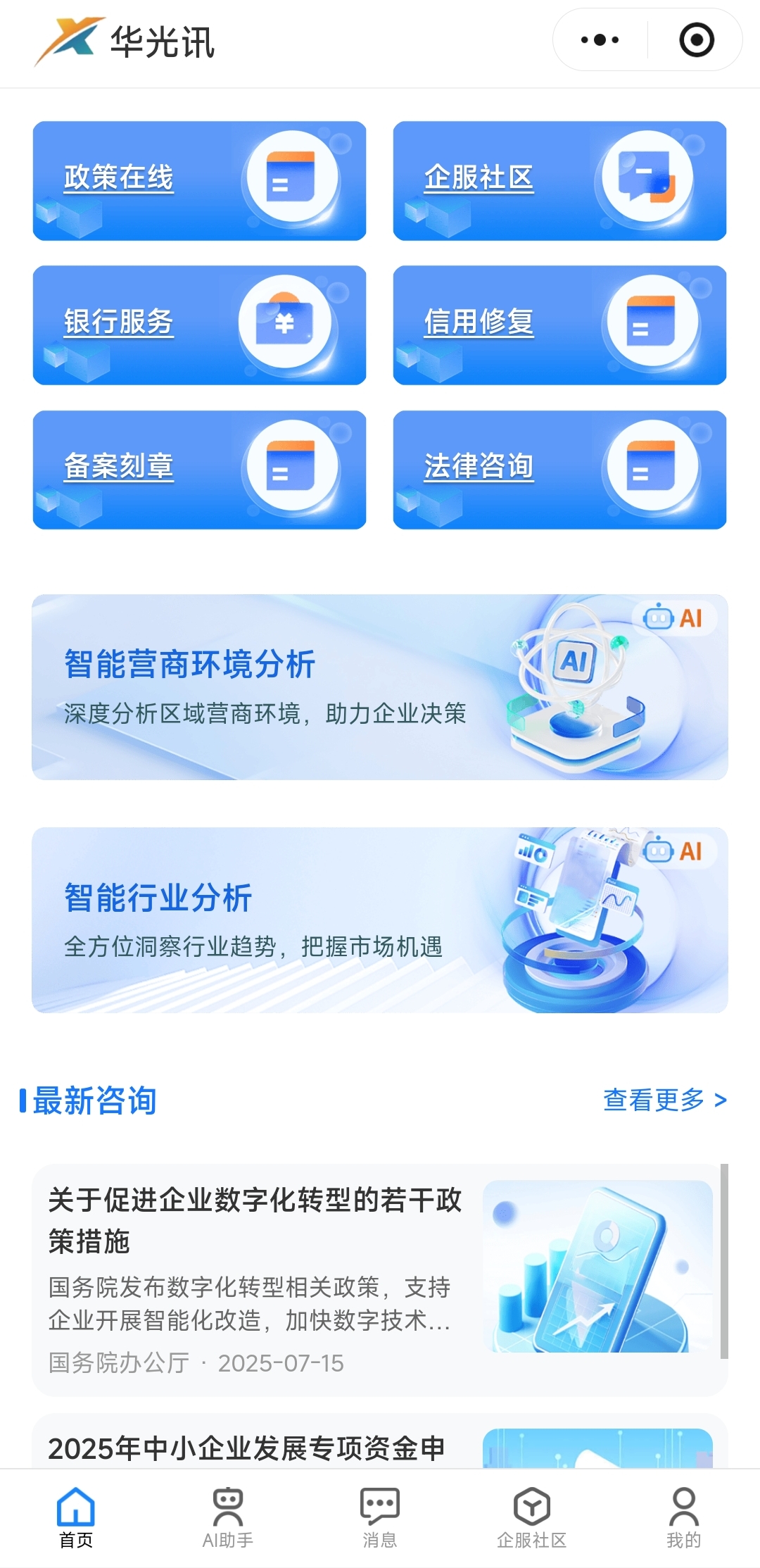Switch to 企服社区 tab in bottom navigation
The image size is (760, 1568).
532,1517
